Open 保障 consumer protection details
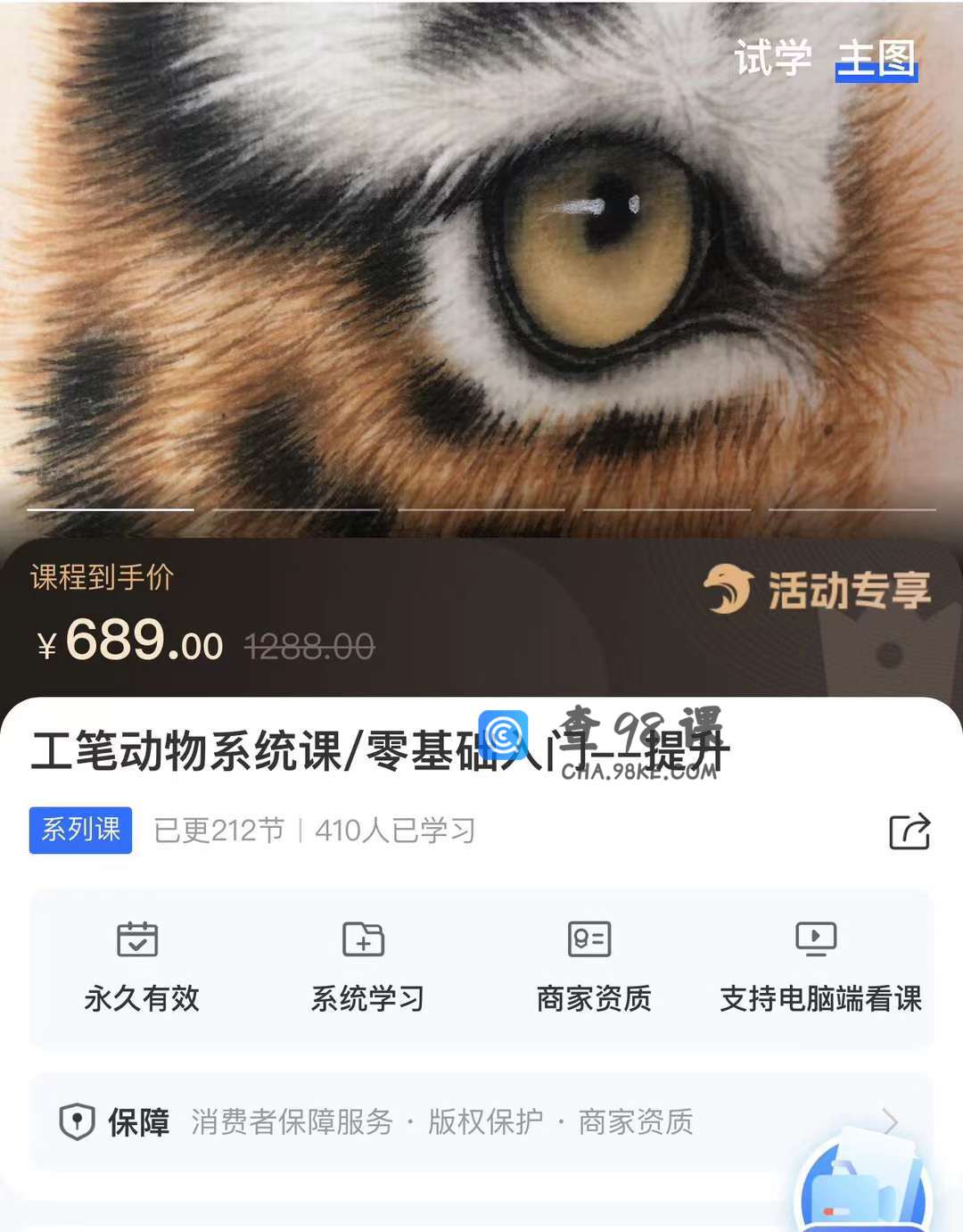The height and width of the screenshot is (1232, 963). (481, 1121)
